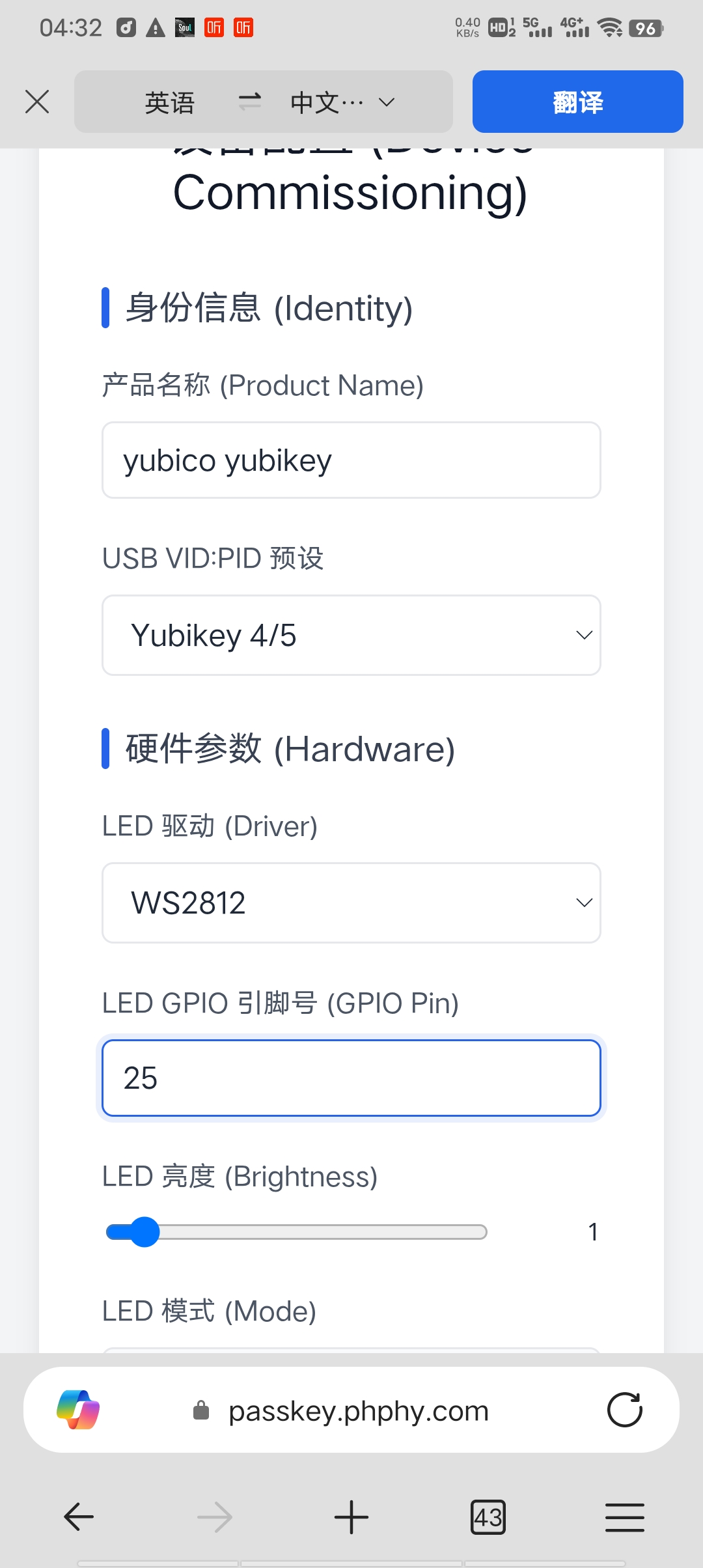703x1568 pixels.
Task: Swap translation languages with the arrows icon
Action: point(249,102)
